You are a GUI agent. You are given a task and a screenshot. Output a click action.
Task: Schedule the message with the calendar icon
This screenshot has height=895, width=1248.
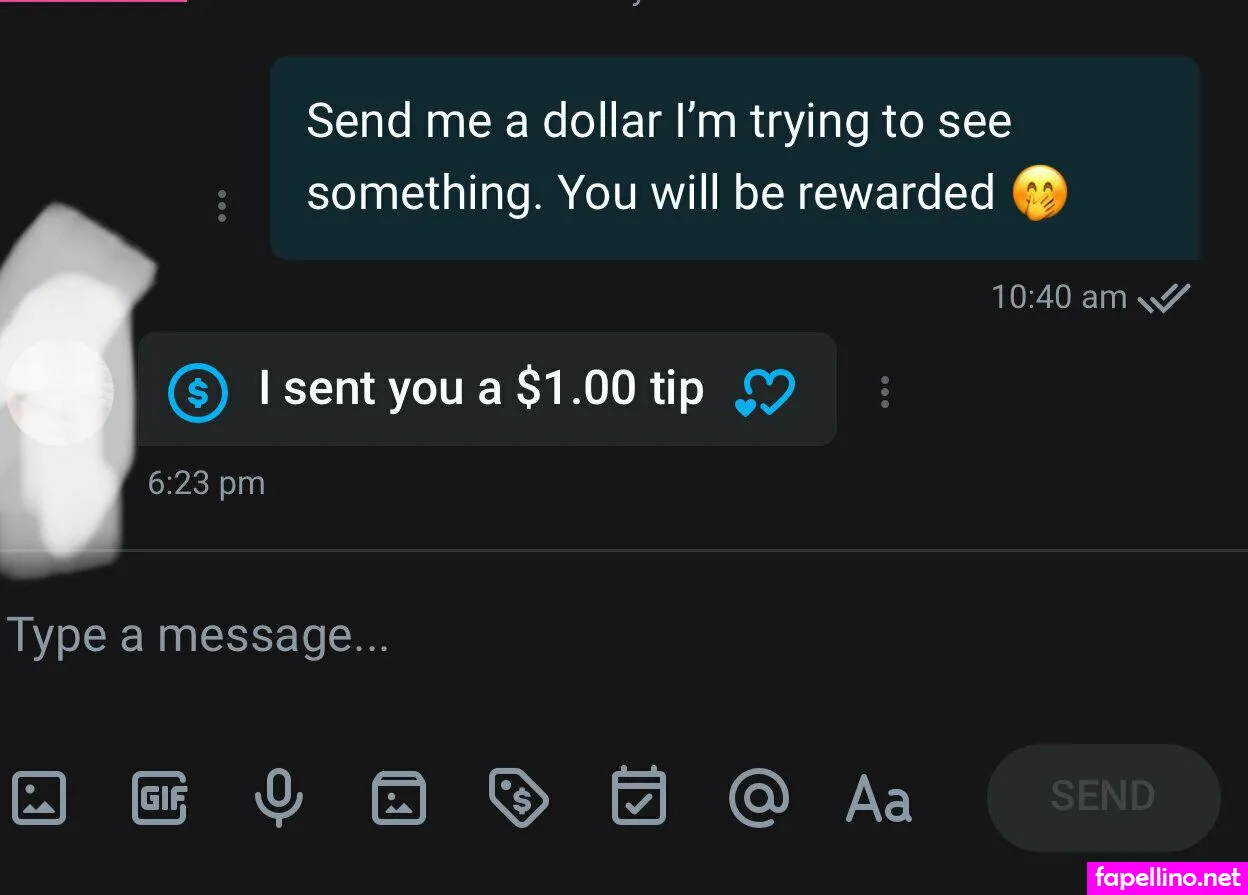tap(638, 796)
